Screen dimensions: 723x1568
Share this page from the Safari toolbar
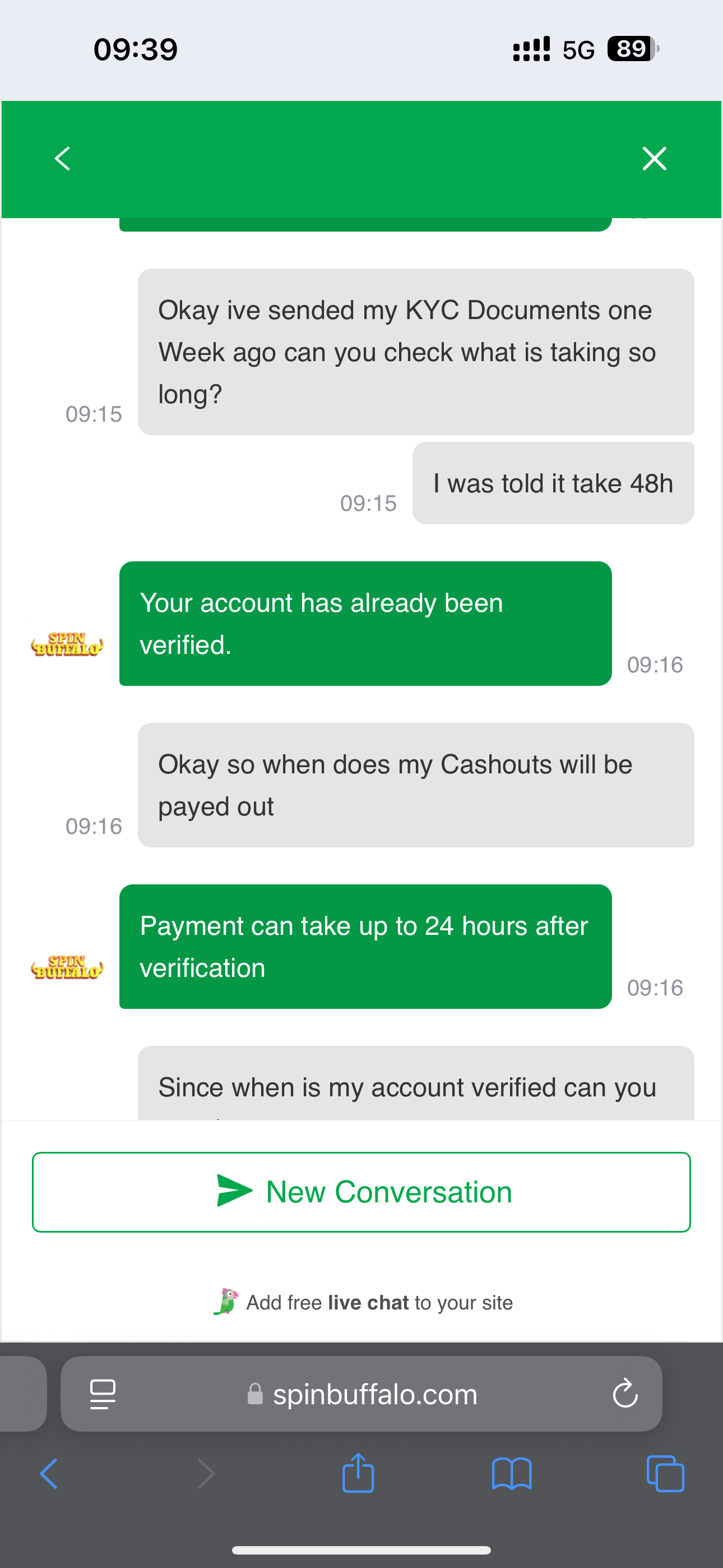358,1474
